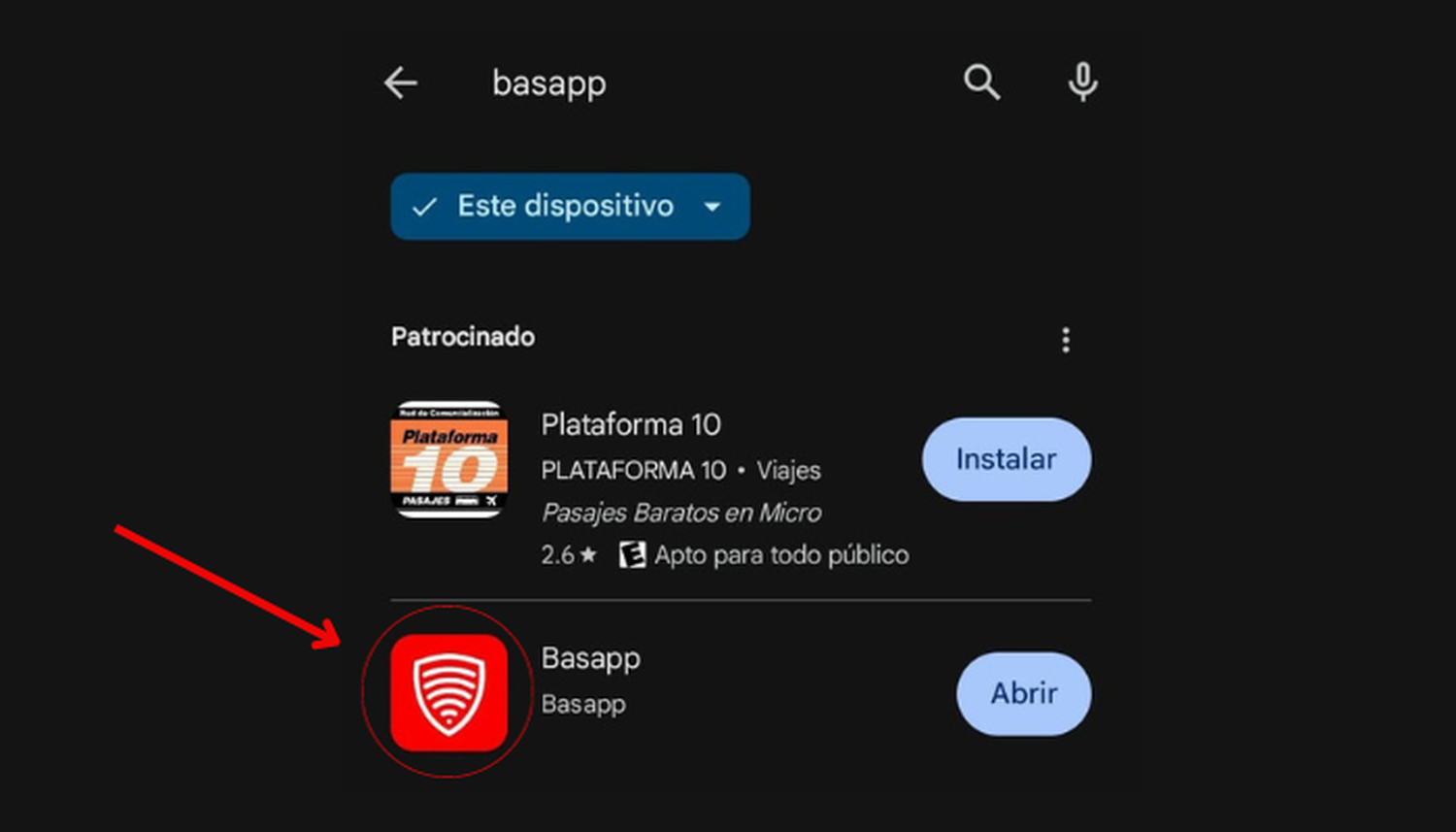Tap the magnifier search icon
This screenshot has width=1456, height=832.
981,83
